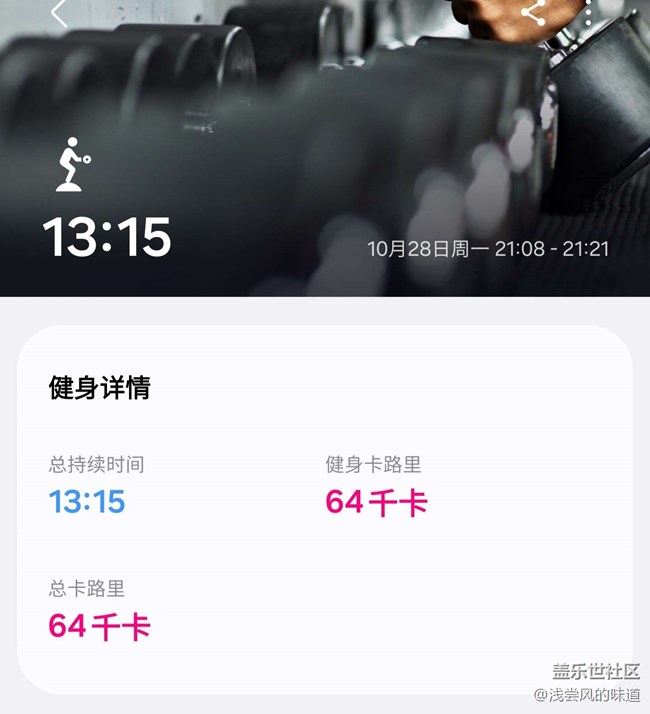The image size is (650, 714).
Task: Go back using the top-left arrow
Action: pos(59,12)
